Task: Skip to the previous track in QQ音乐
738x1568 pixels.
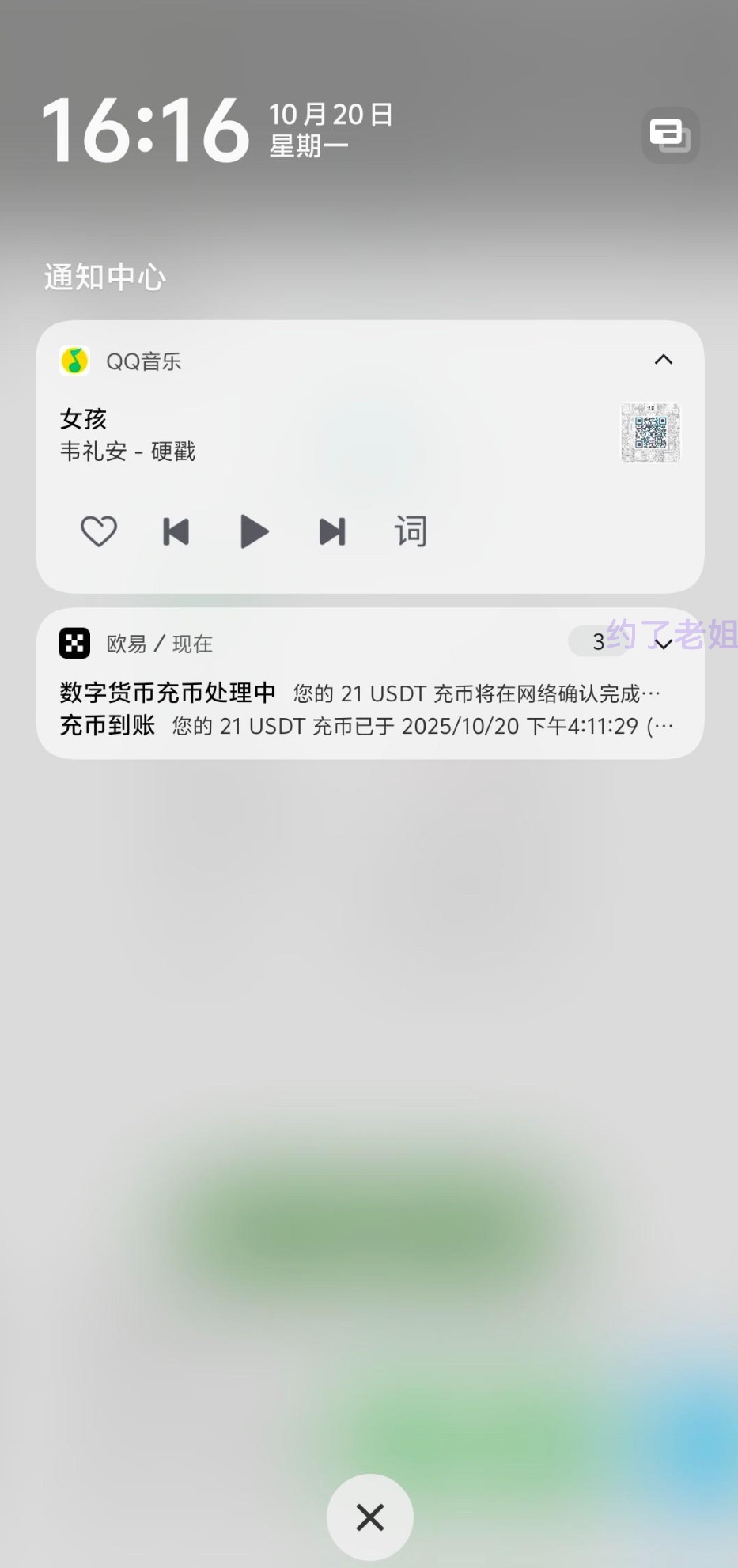Action: [176, 531]
